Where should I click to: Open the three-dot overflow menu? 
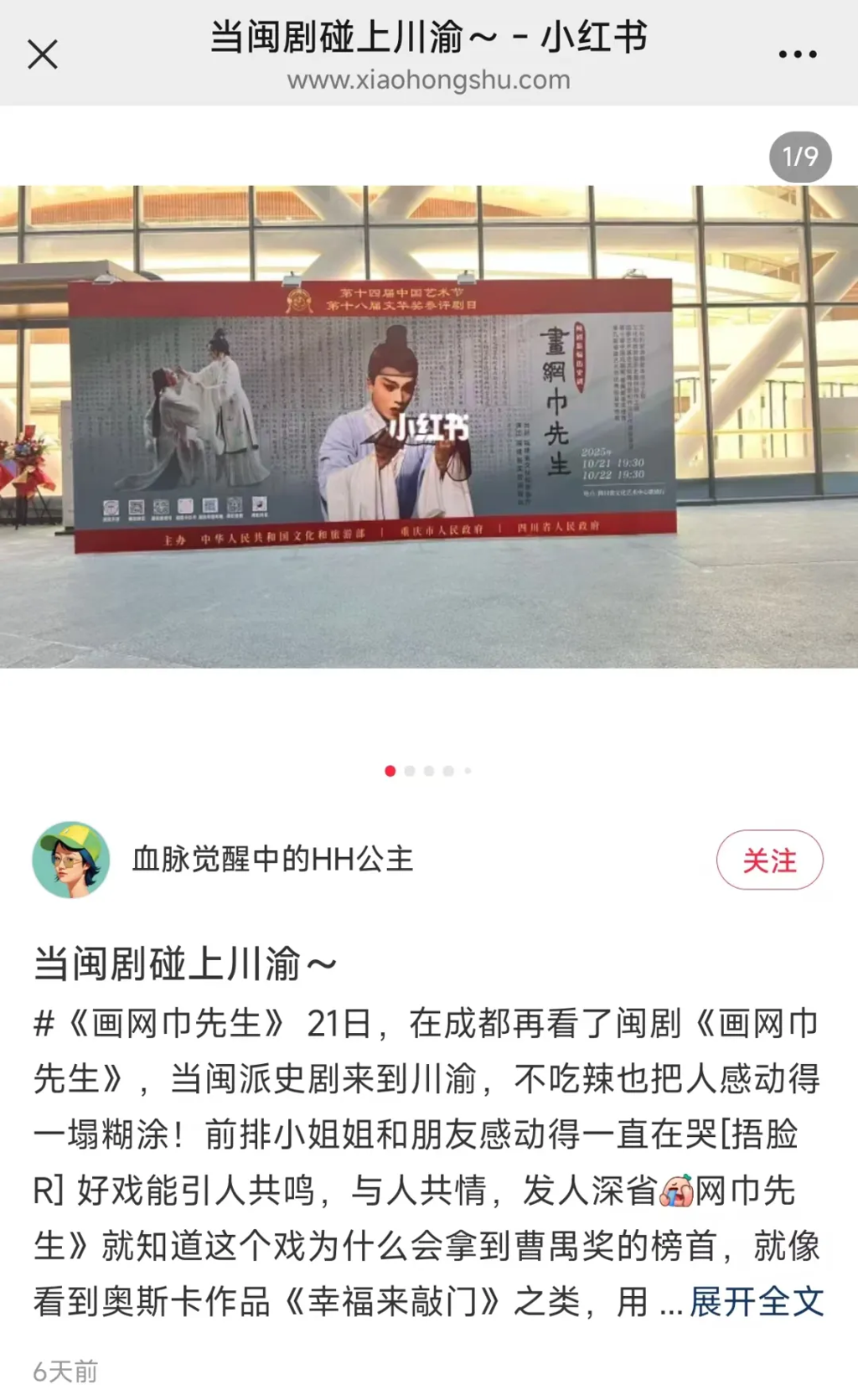(797, 54)
